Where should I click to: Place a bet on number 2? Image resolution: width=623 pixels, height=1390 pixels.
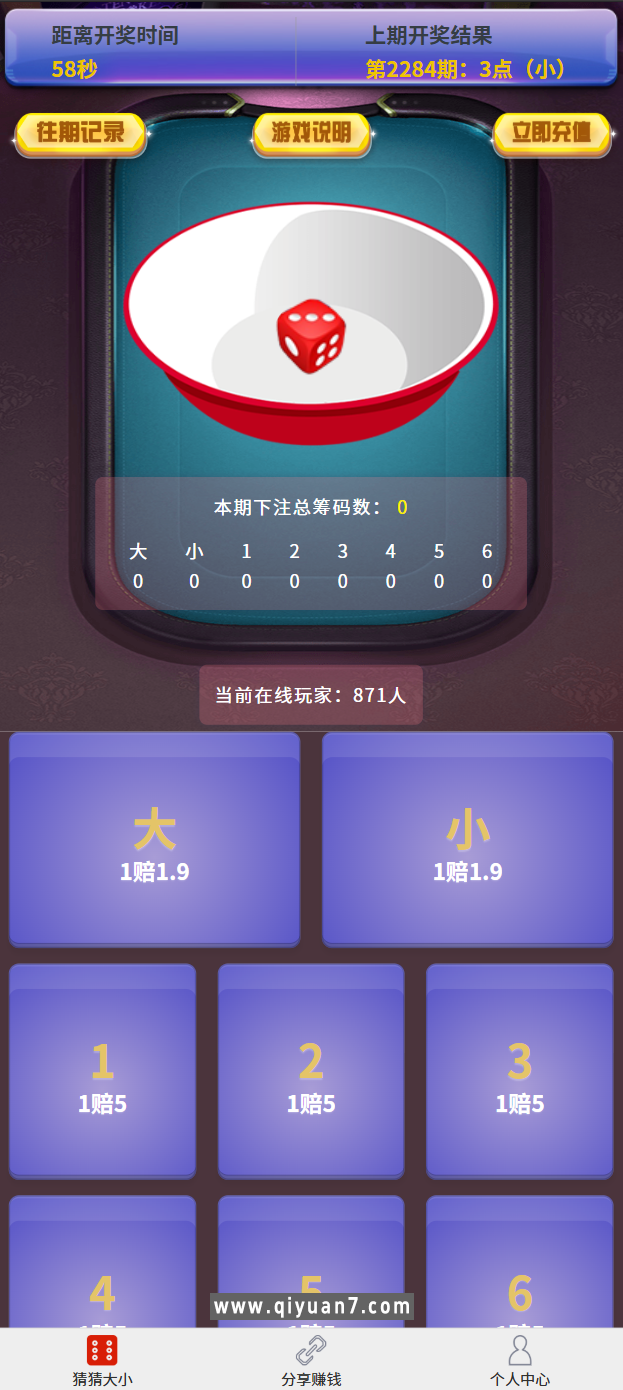(311, 1072)
